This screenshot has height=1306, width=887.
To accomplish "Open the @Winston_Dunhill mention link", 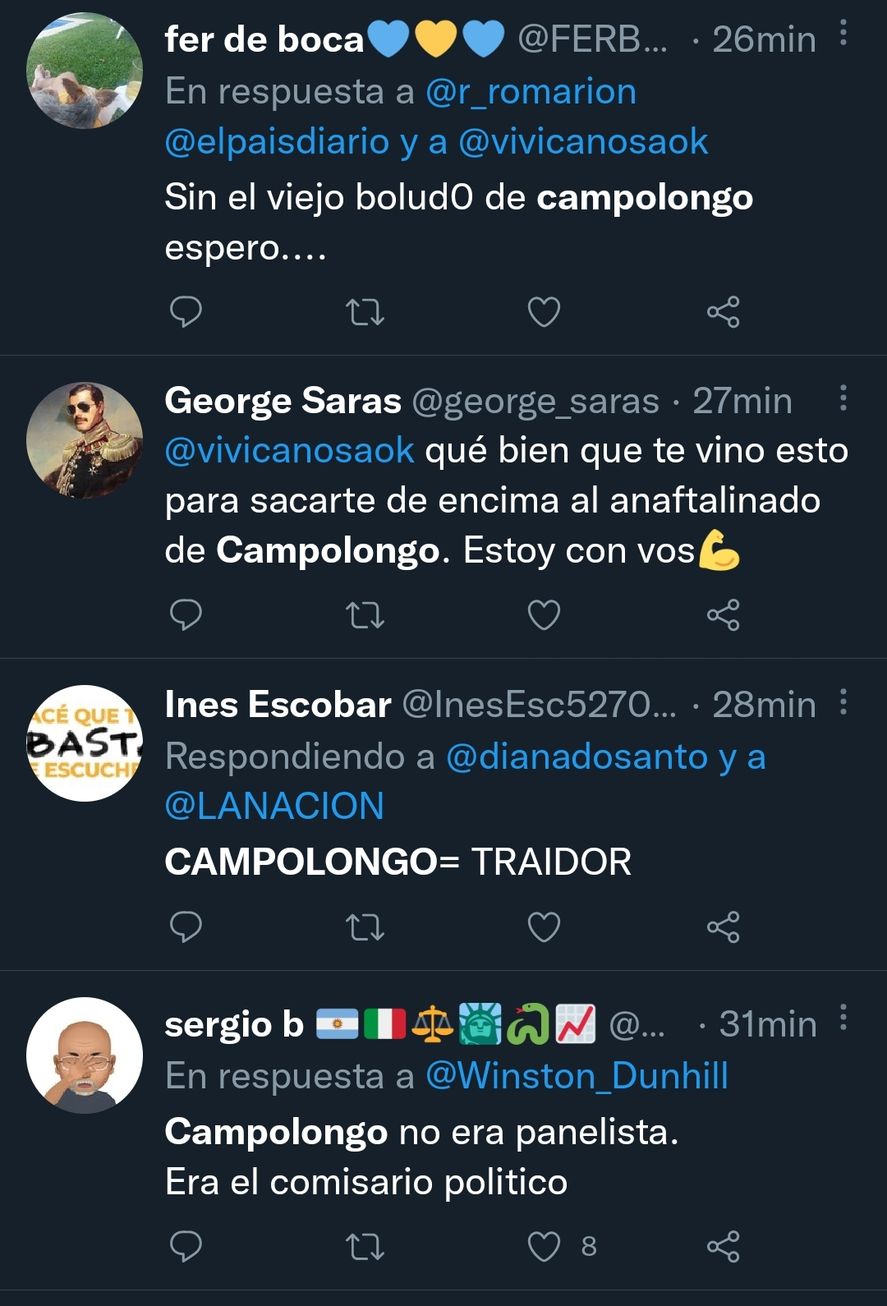I will click(575, 1075).
